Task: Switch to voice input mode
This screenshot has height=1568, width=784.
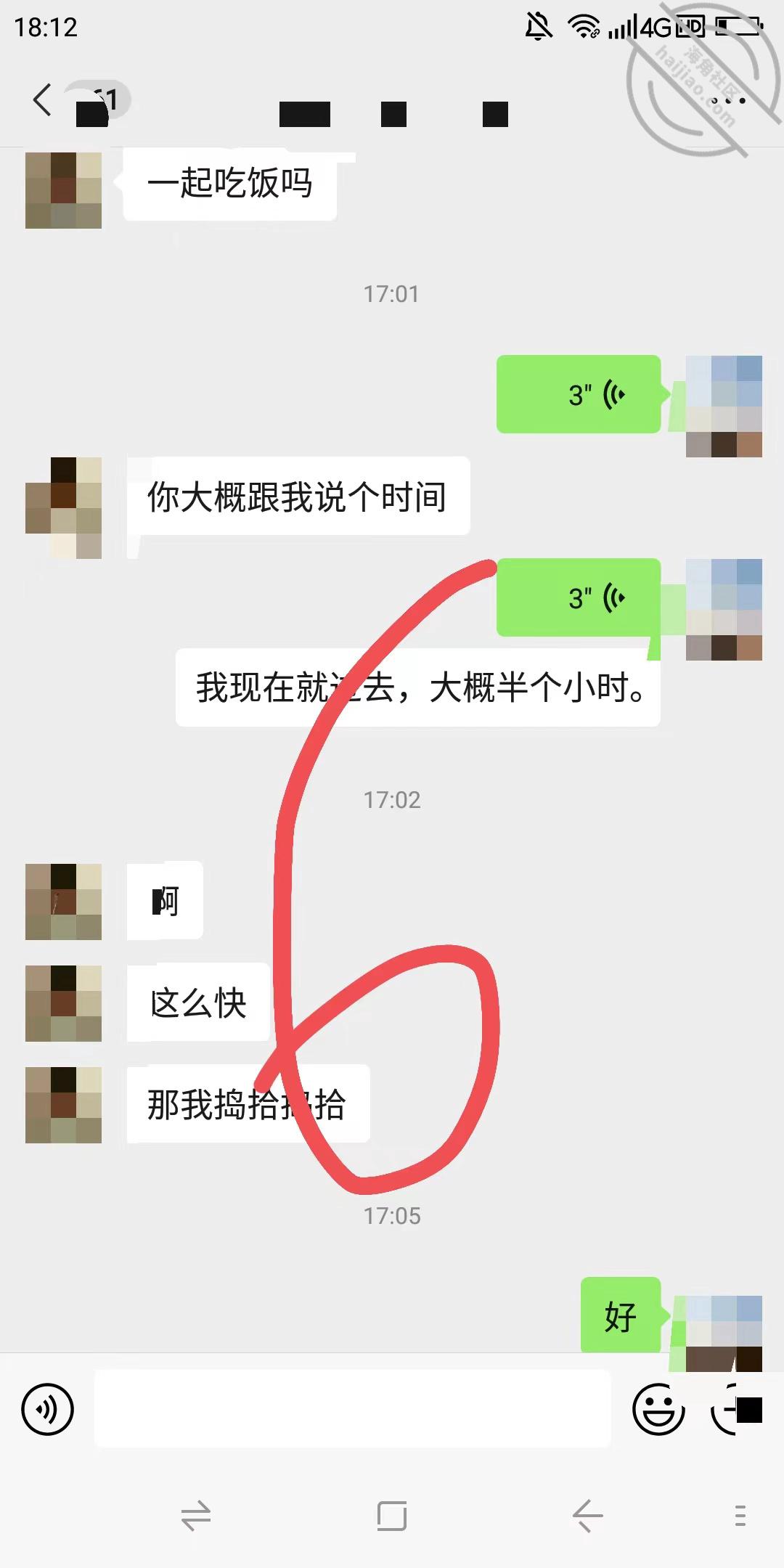Action: coord(48,1410)
